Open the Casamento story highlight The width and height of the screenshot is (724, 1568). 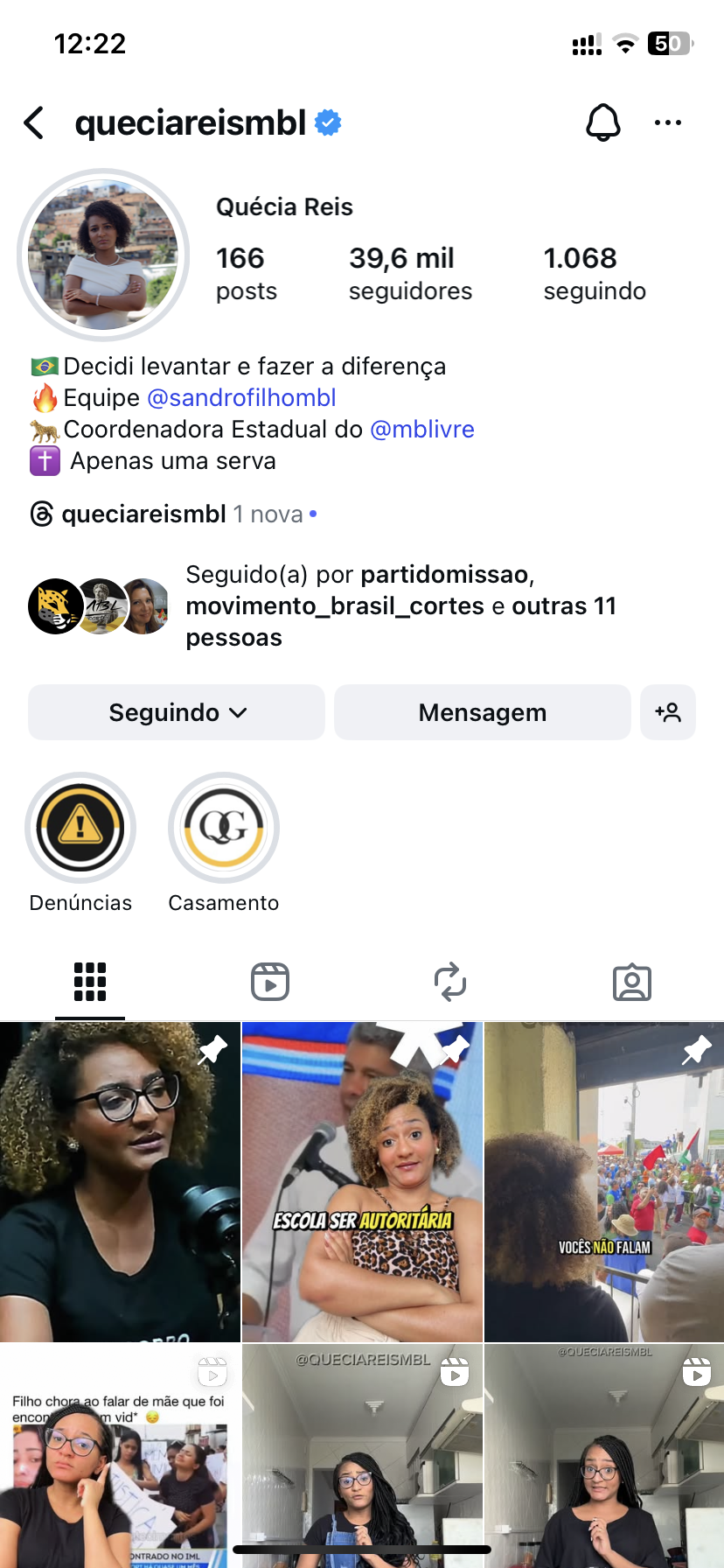(224, 828)
